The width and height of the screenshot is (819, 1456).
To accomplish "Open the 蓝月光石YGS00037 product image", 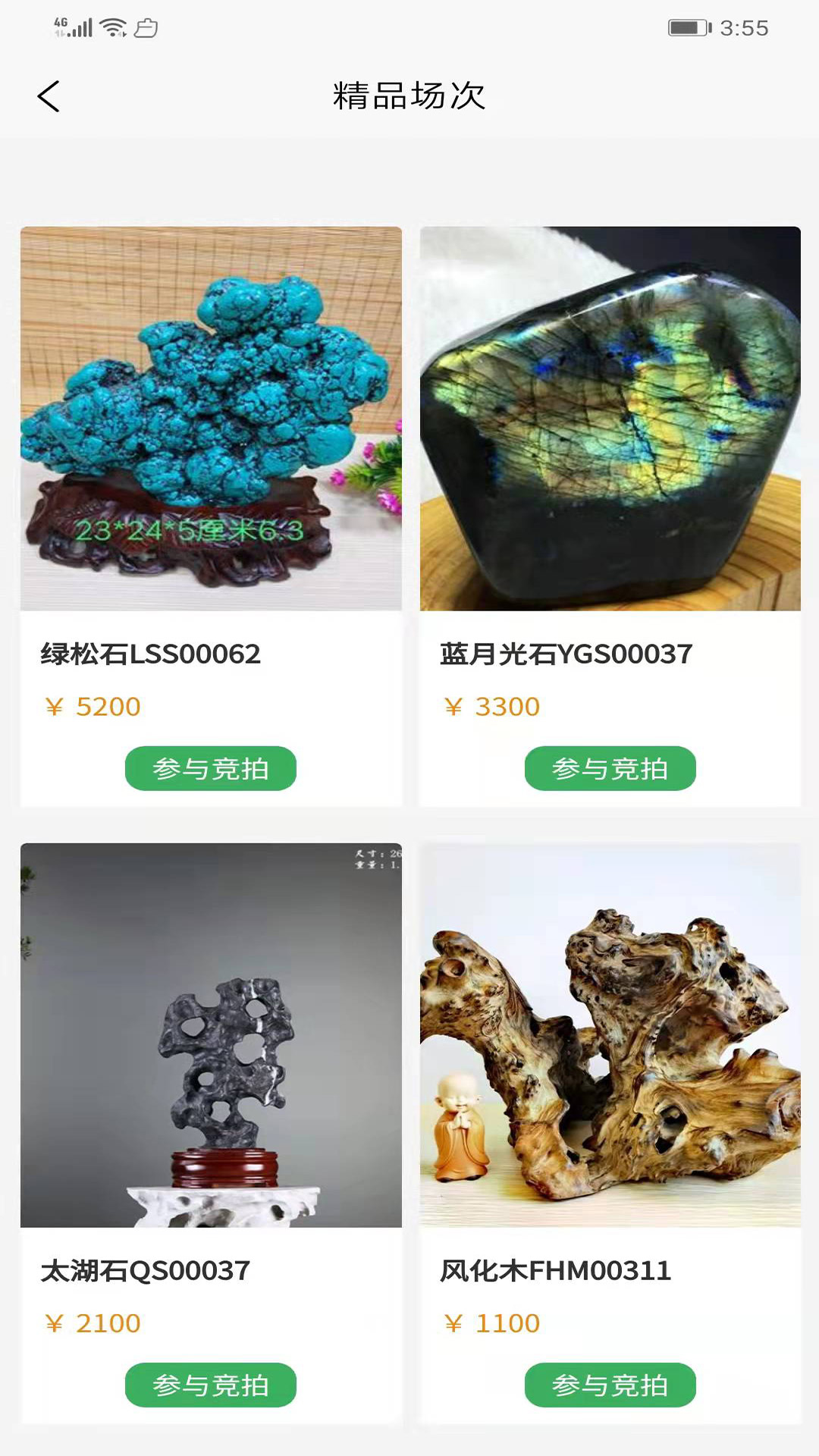I will [610, 419].
